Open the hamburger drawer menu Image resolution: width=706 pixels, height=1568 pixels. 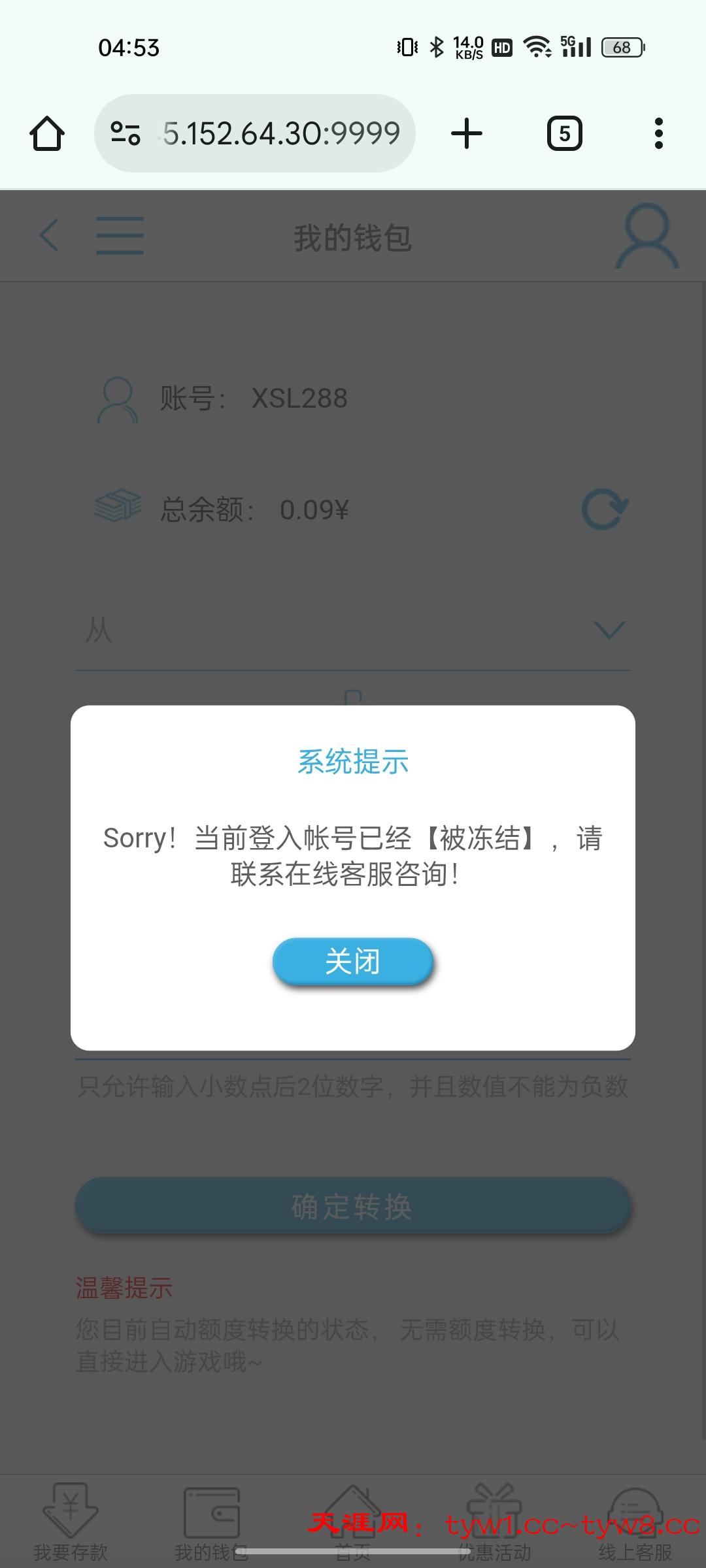click(120, 235)
